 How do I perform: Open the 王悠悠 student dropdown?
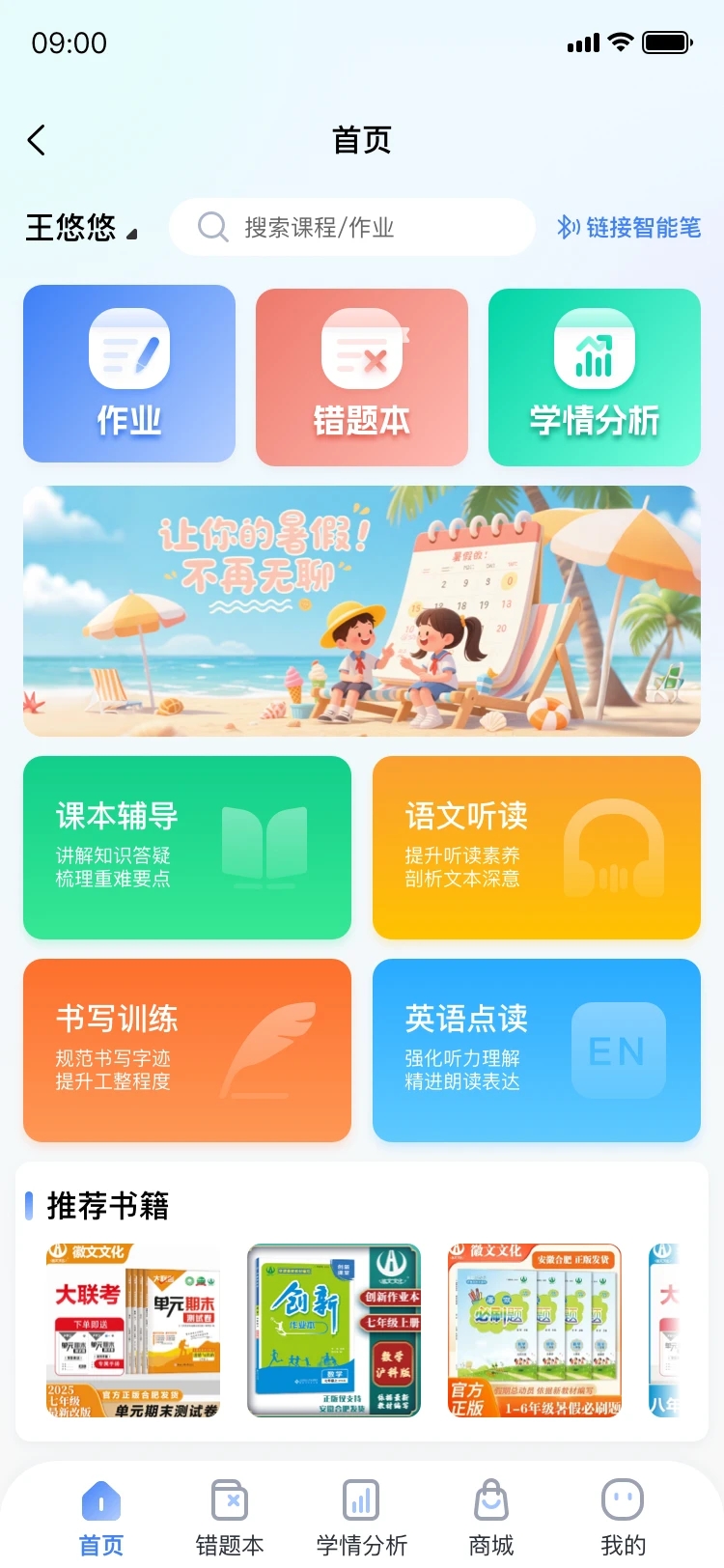[82, 229]
